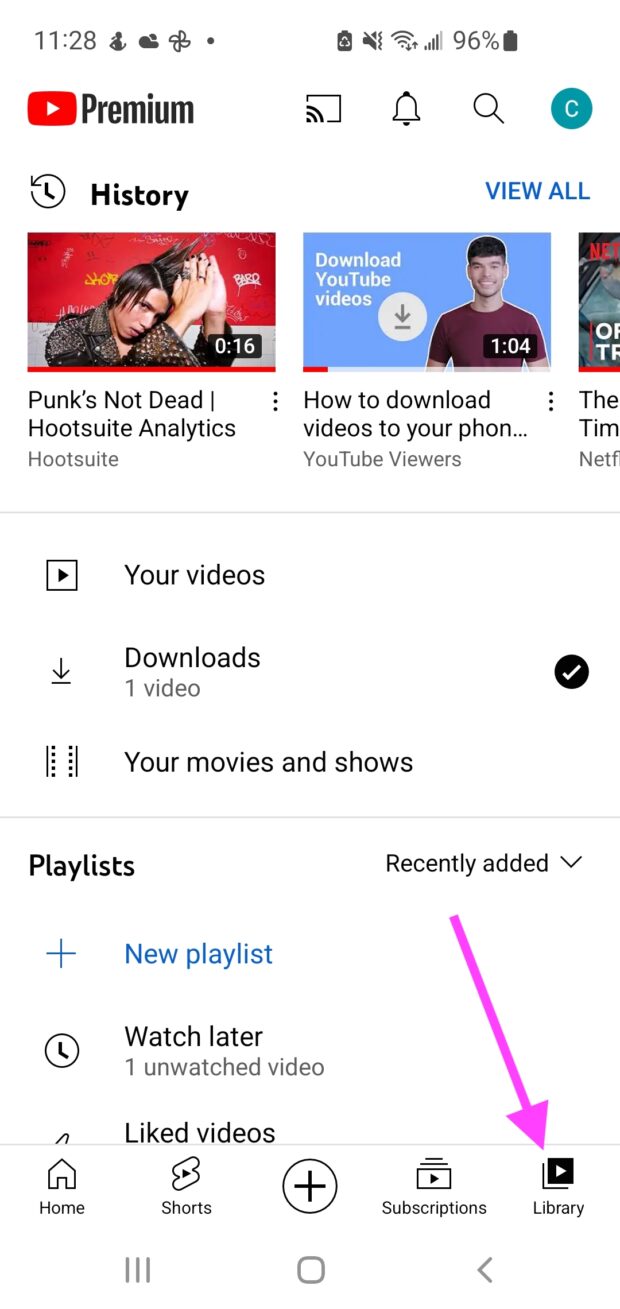Open YouTube search

488,109
